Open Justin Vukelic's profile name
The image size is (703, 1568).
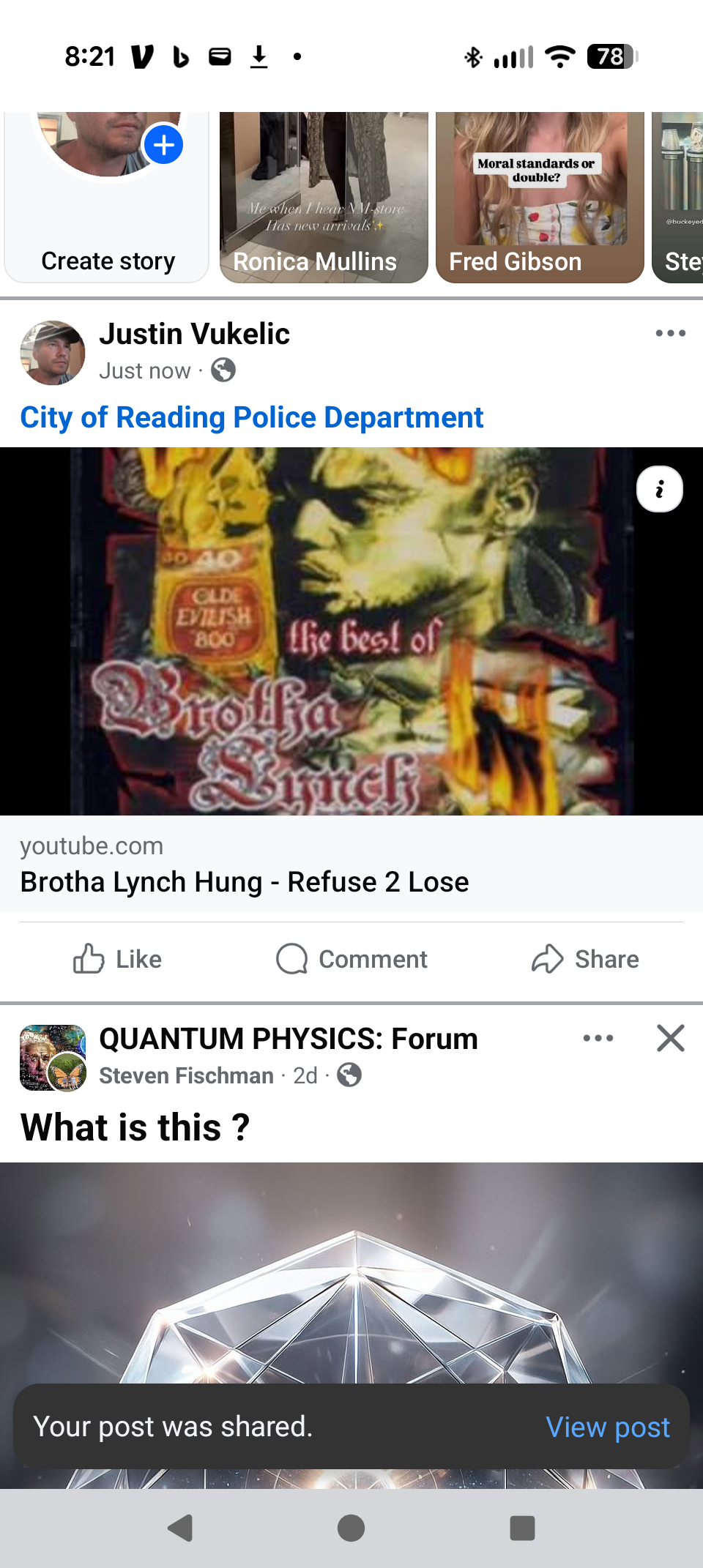[194, 334]
